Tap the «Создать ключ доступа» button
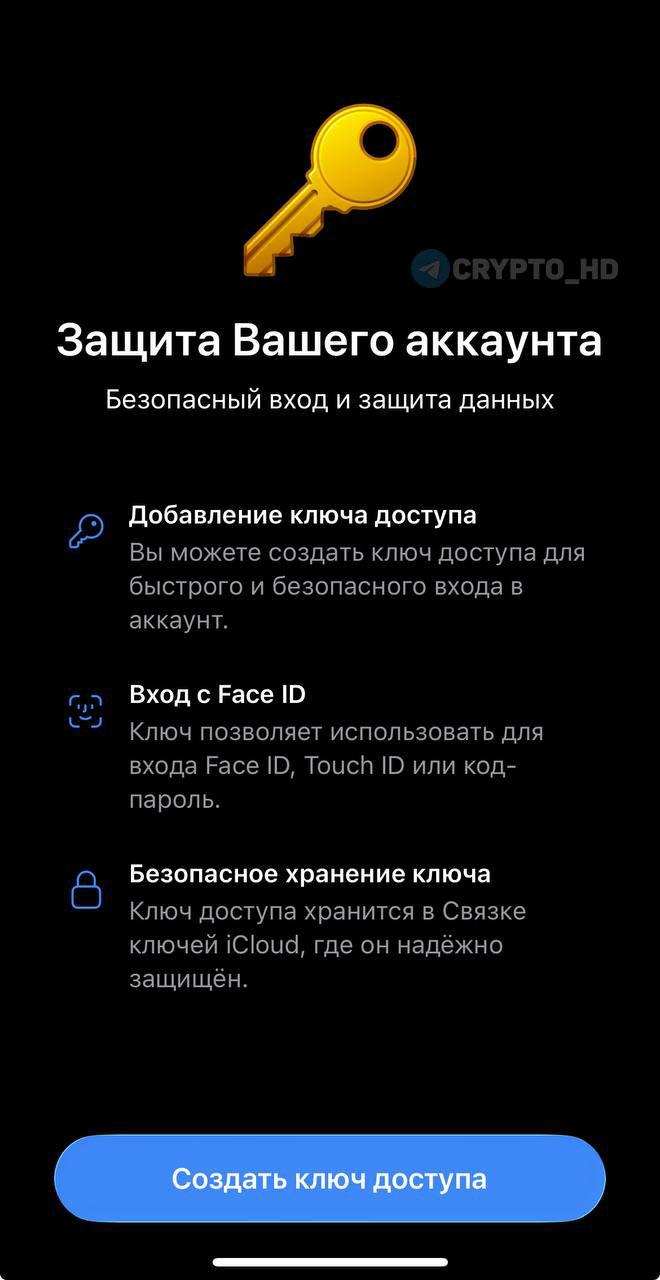 (329, 1178)
